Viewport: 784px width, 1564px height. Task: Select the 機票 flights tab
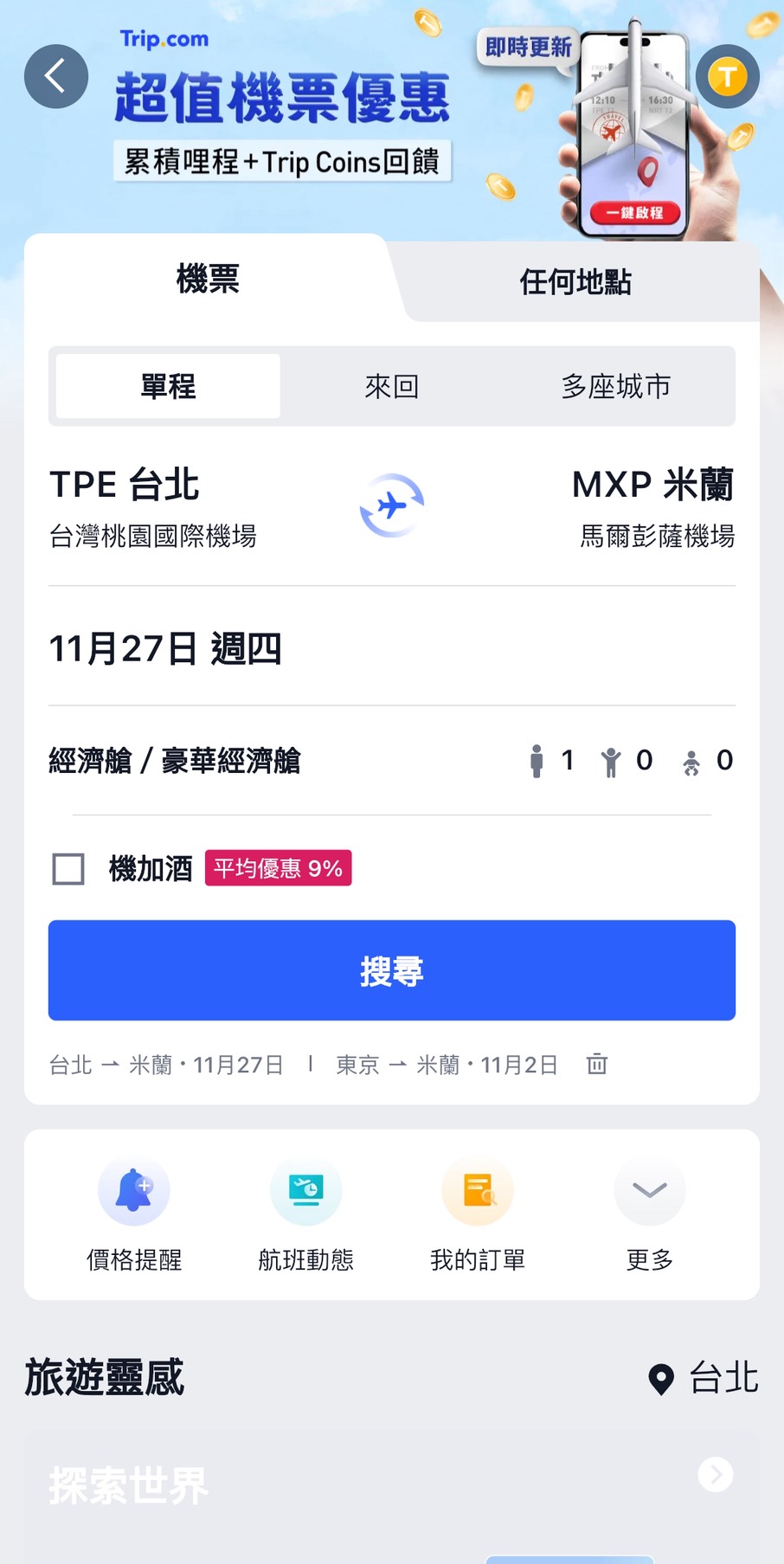(207, 280)
